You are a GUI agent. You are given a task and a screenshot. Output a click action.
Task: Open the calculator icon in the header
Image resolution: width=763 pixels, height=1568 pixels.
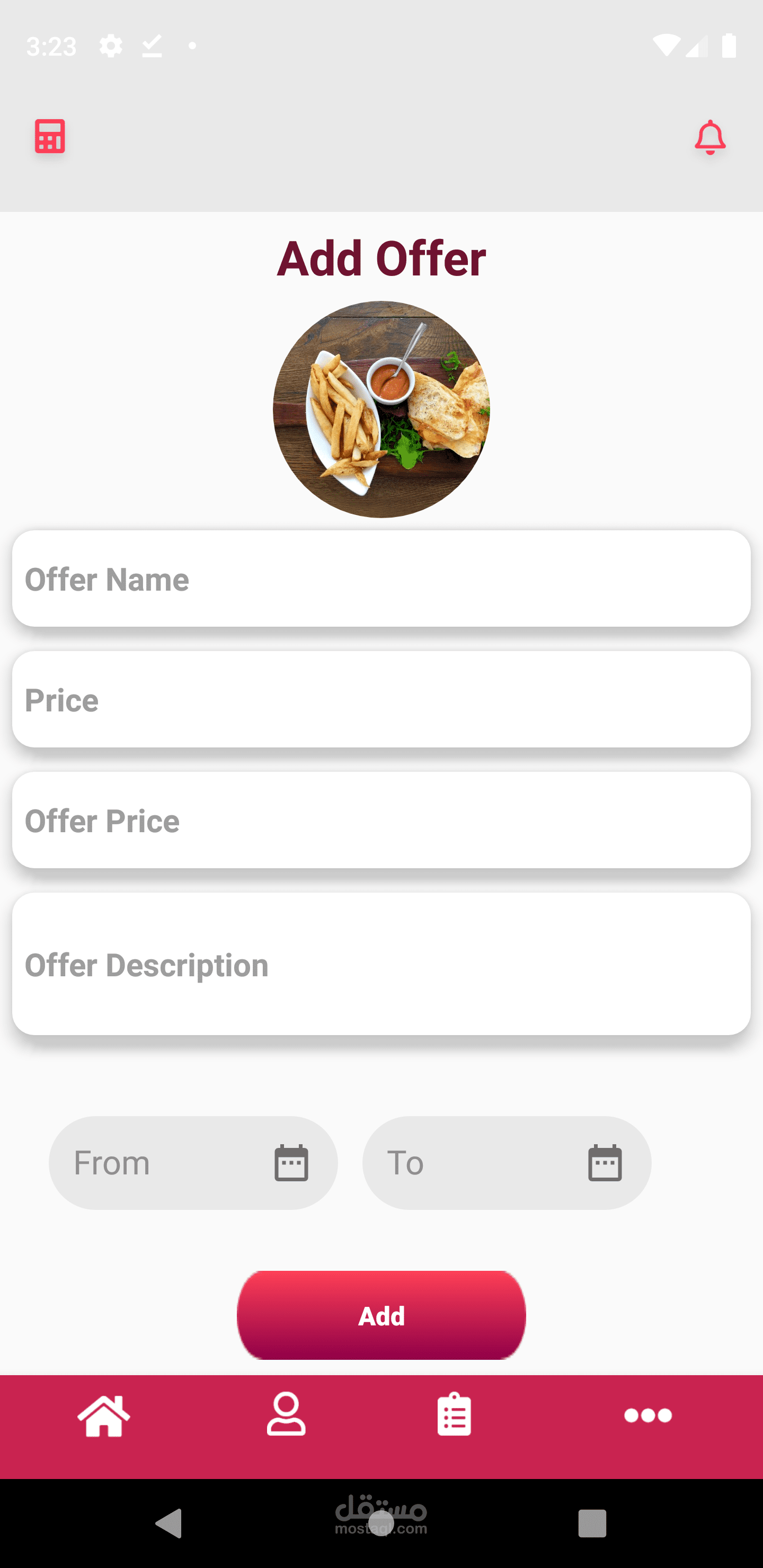[49, 136]
